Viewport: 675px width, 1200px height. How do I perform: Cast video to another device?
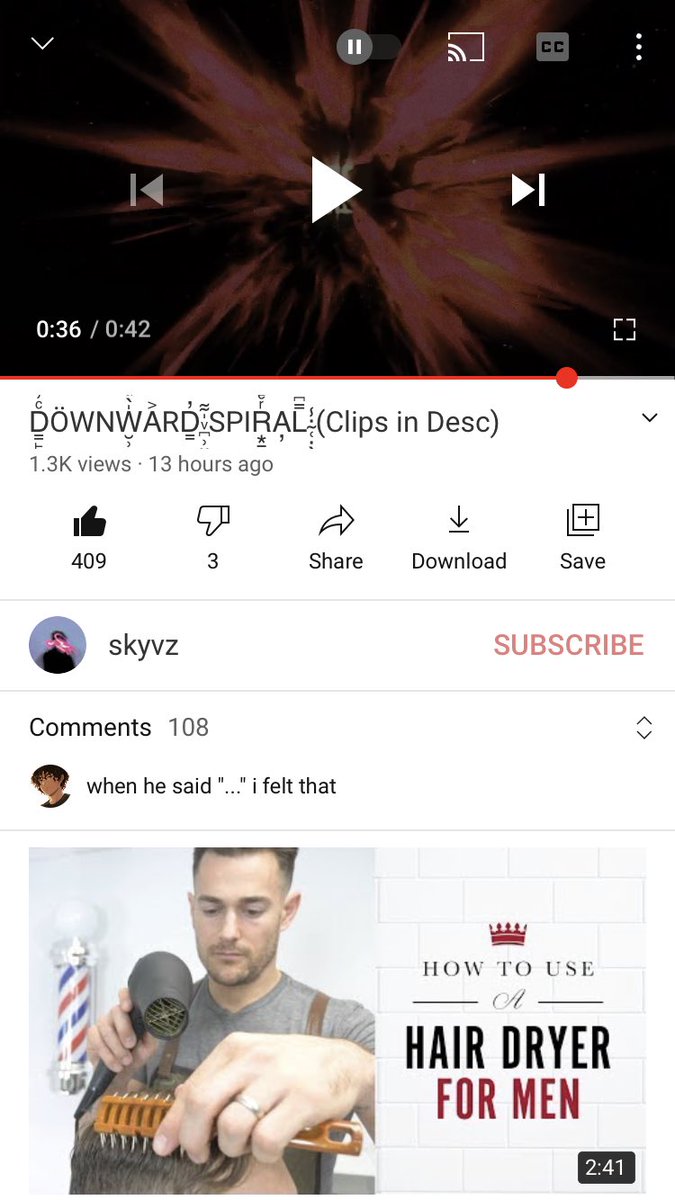click(x=465, y=47)
